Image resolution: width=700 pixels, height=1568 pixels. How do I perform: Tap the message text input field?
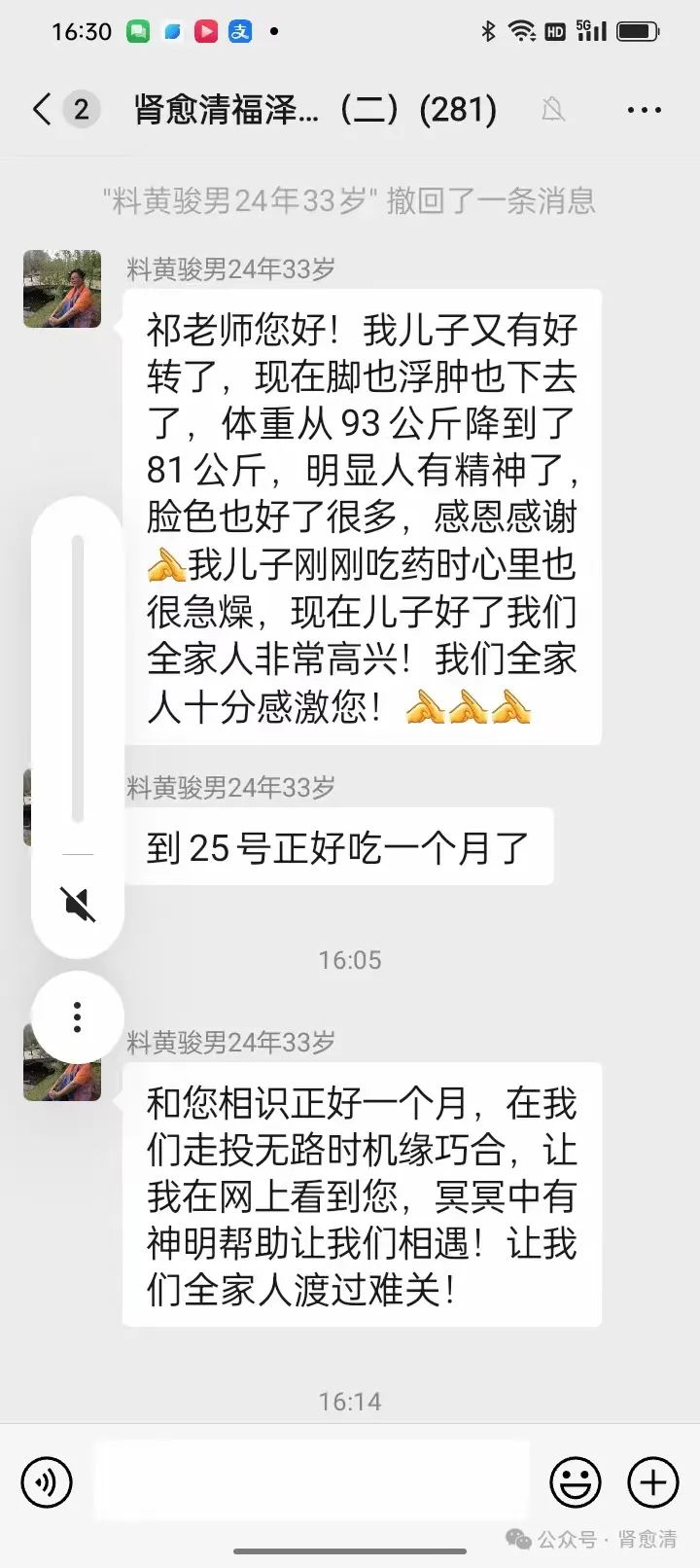[311, 1482]
